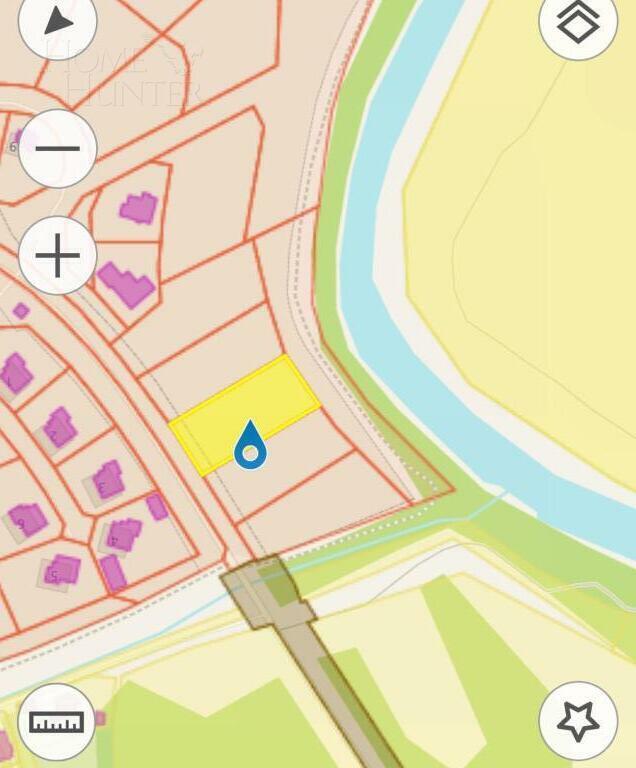
Task: Select the blue pin marker
Action: point(250,444)
